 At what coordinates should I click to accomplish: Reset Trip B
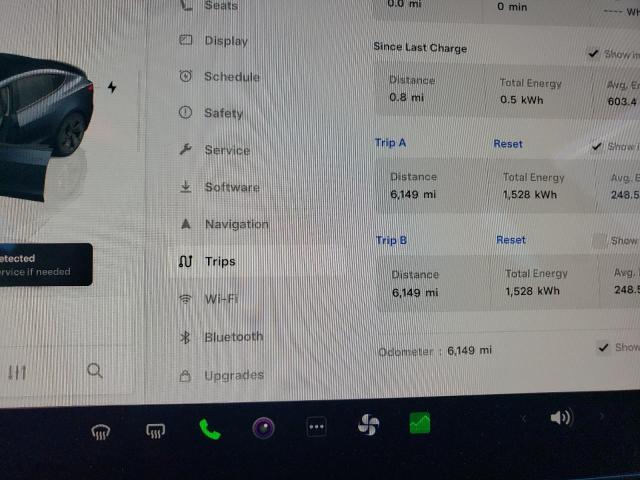click(511, 240)
